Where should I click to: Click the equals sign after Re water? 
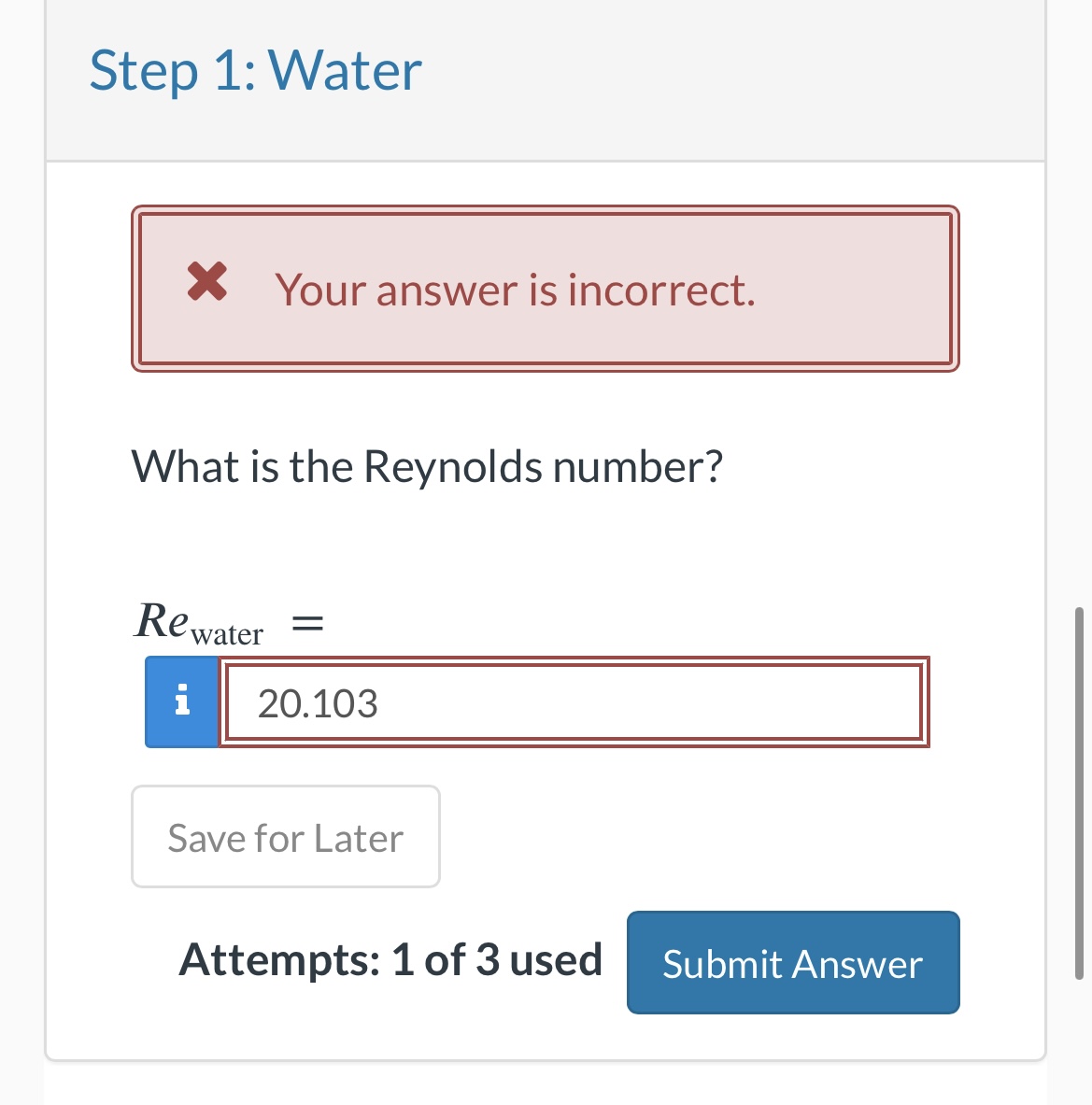tap(308, 619)
